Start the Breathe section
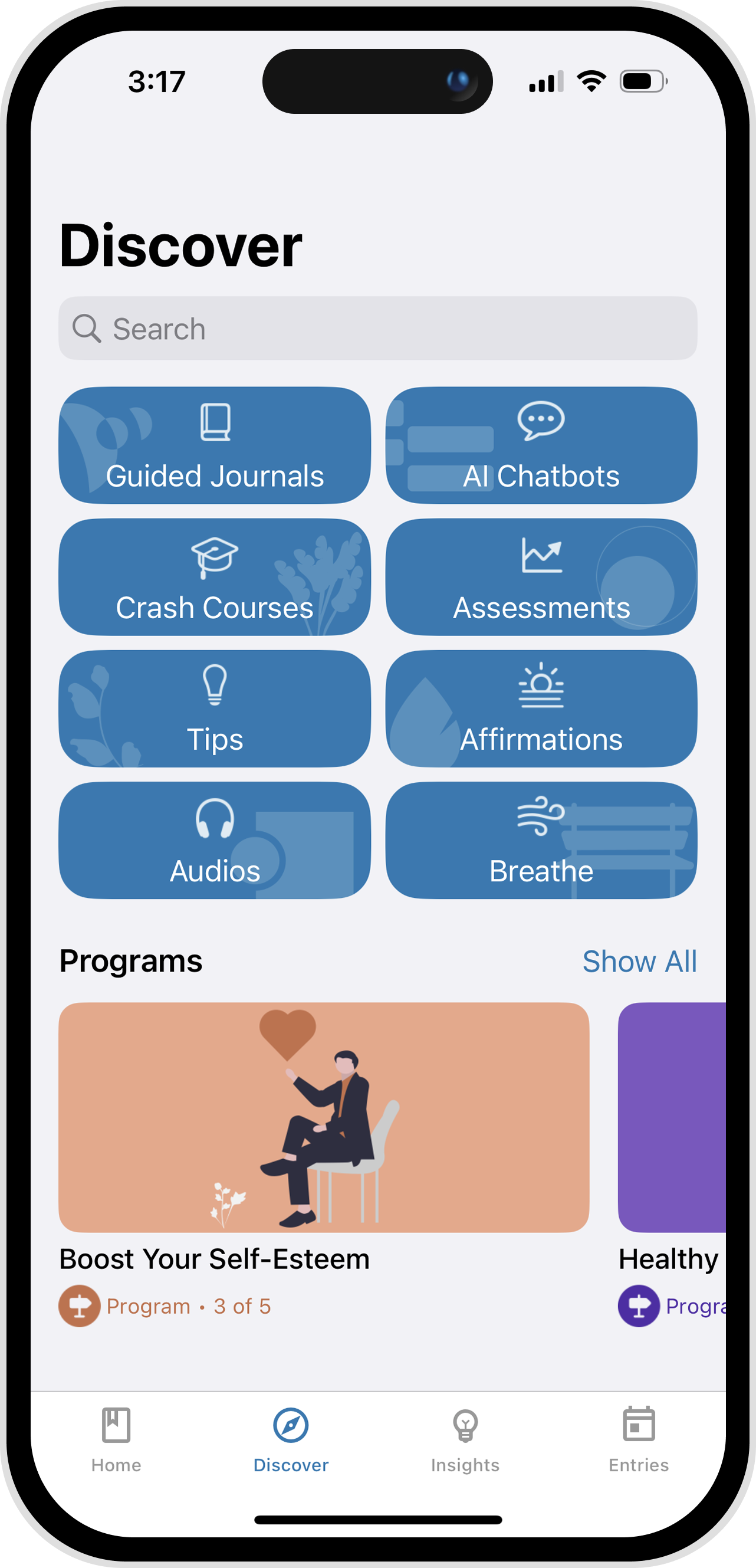 (541, 840)
